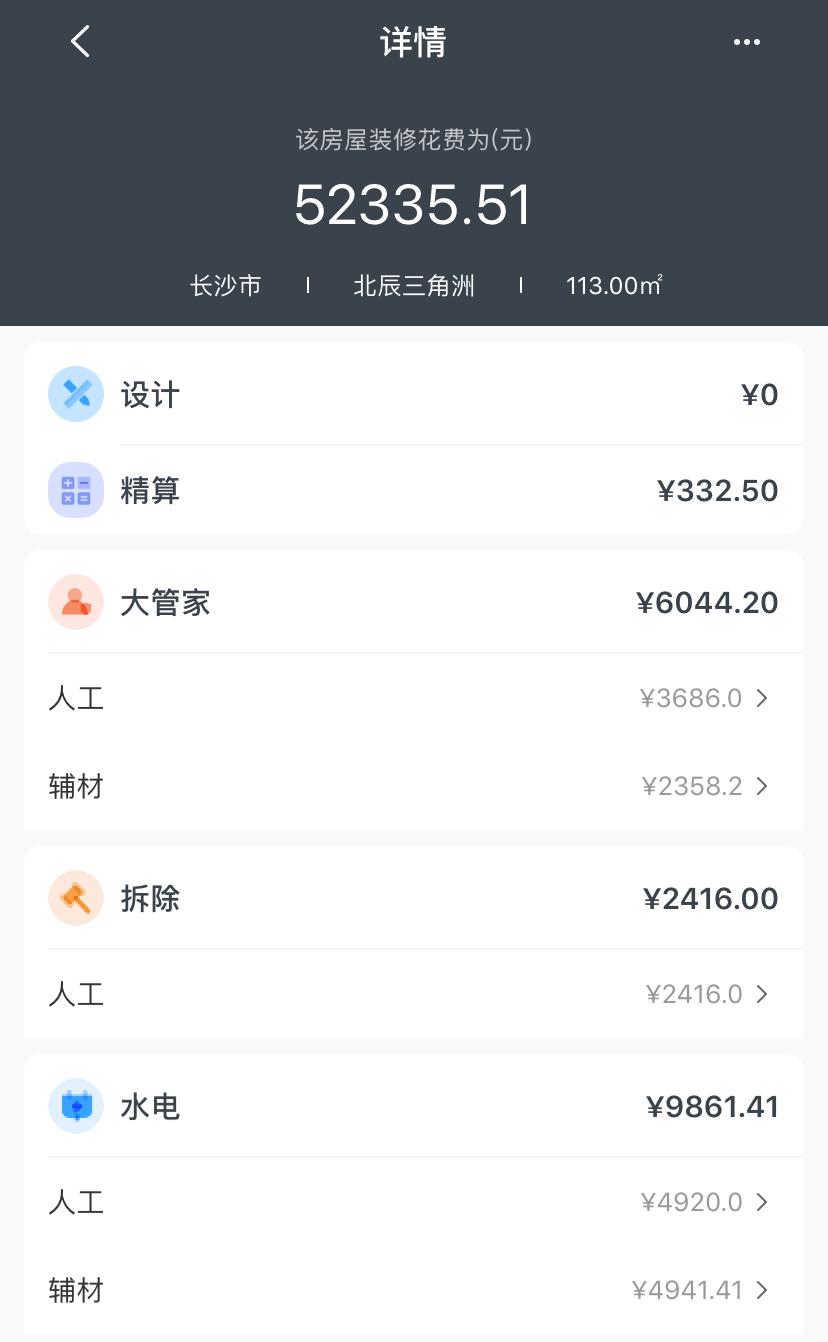The height and width of the screenshot is (1342, 828).
Task: Click the ¥332.50 精算 amount
Action: point(718,490)
